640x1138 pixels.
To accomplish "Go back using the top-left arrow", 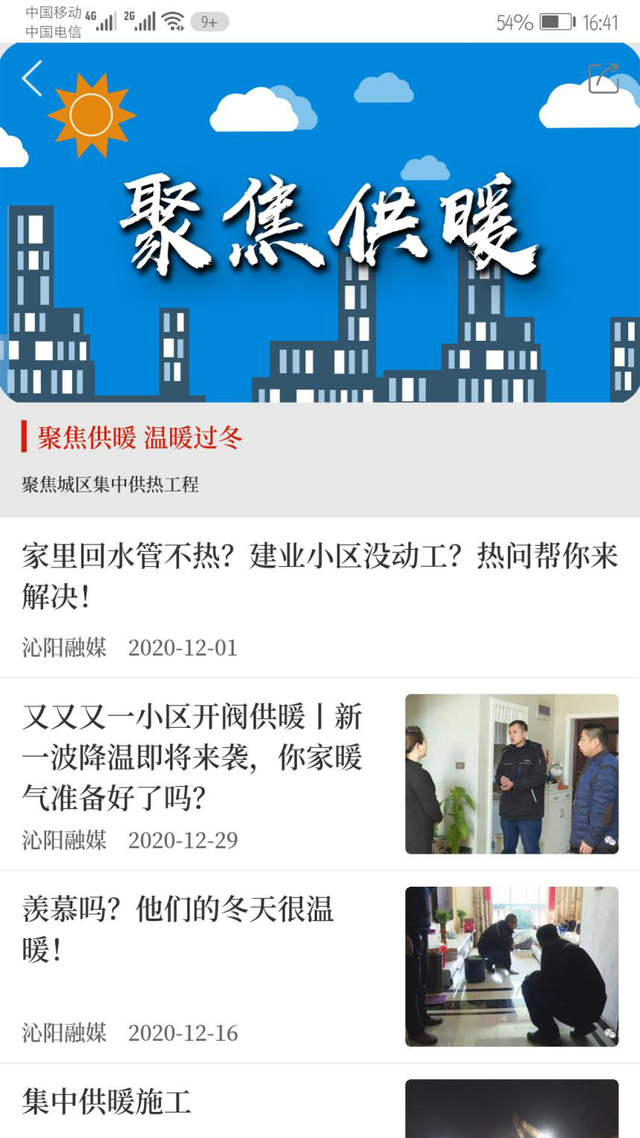I will tap(33, 78).
